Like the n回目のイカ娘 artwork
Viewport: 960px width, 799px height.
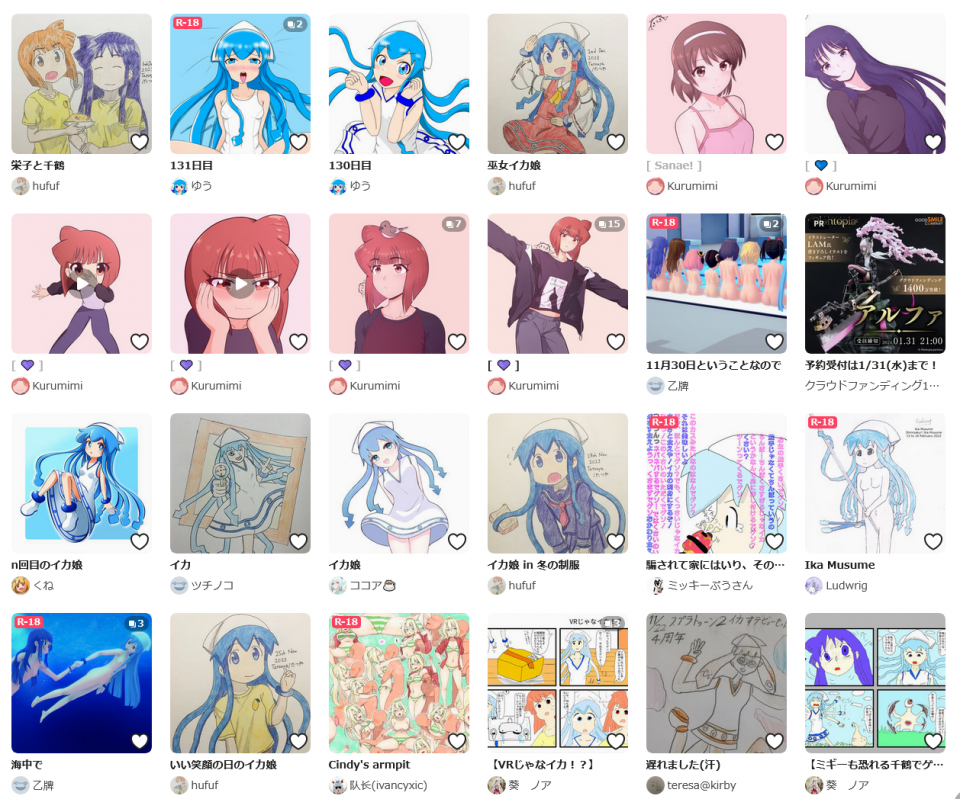tap(140, 542)
